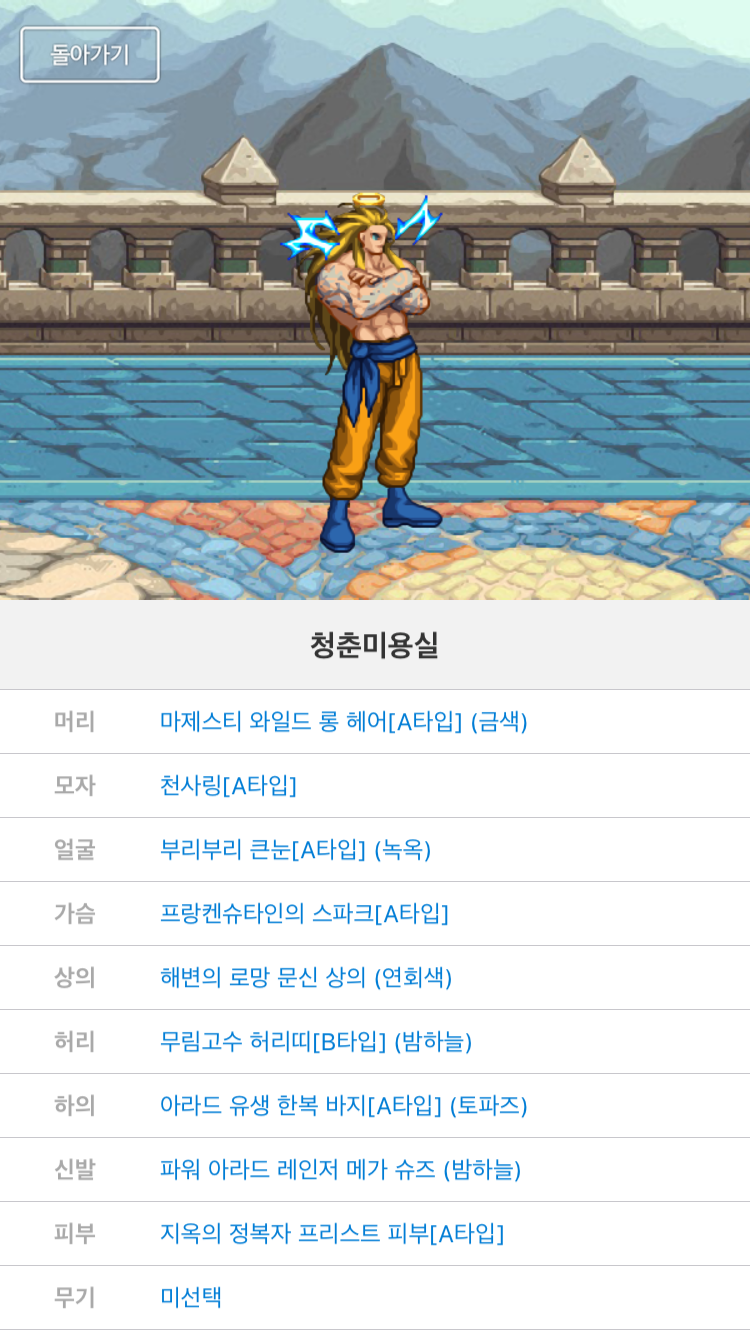This screenshot has width=750, height=1334.
Task: Open 아라드 유생 한복 바지 pants item
Action: pos(343,1105)
